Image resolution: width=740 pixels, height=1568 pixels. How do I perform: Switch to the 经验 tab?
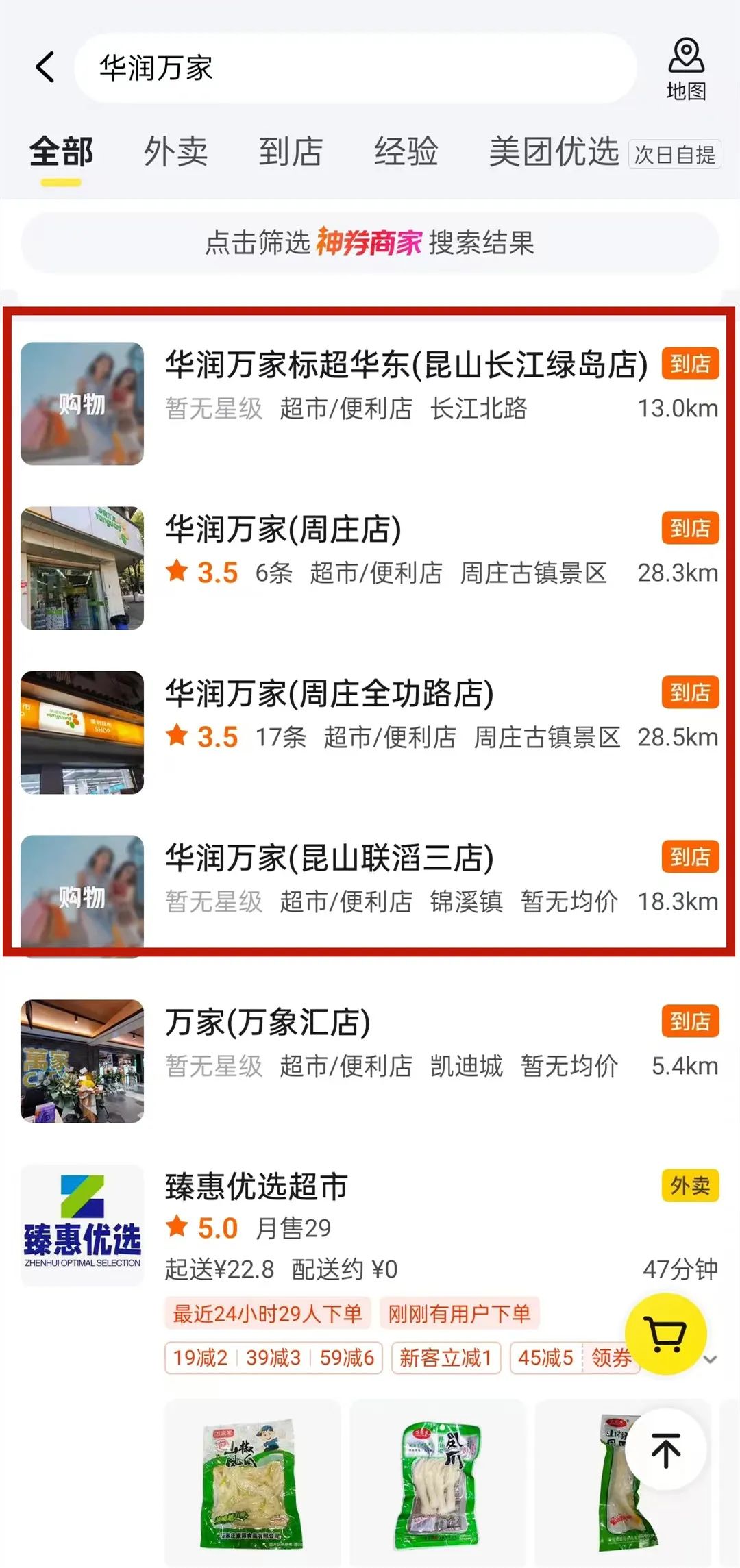click(x=406, y=152)
